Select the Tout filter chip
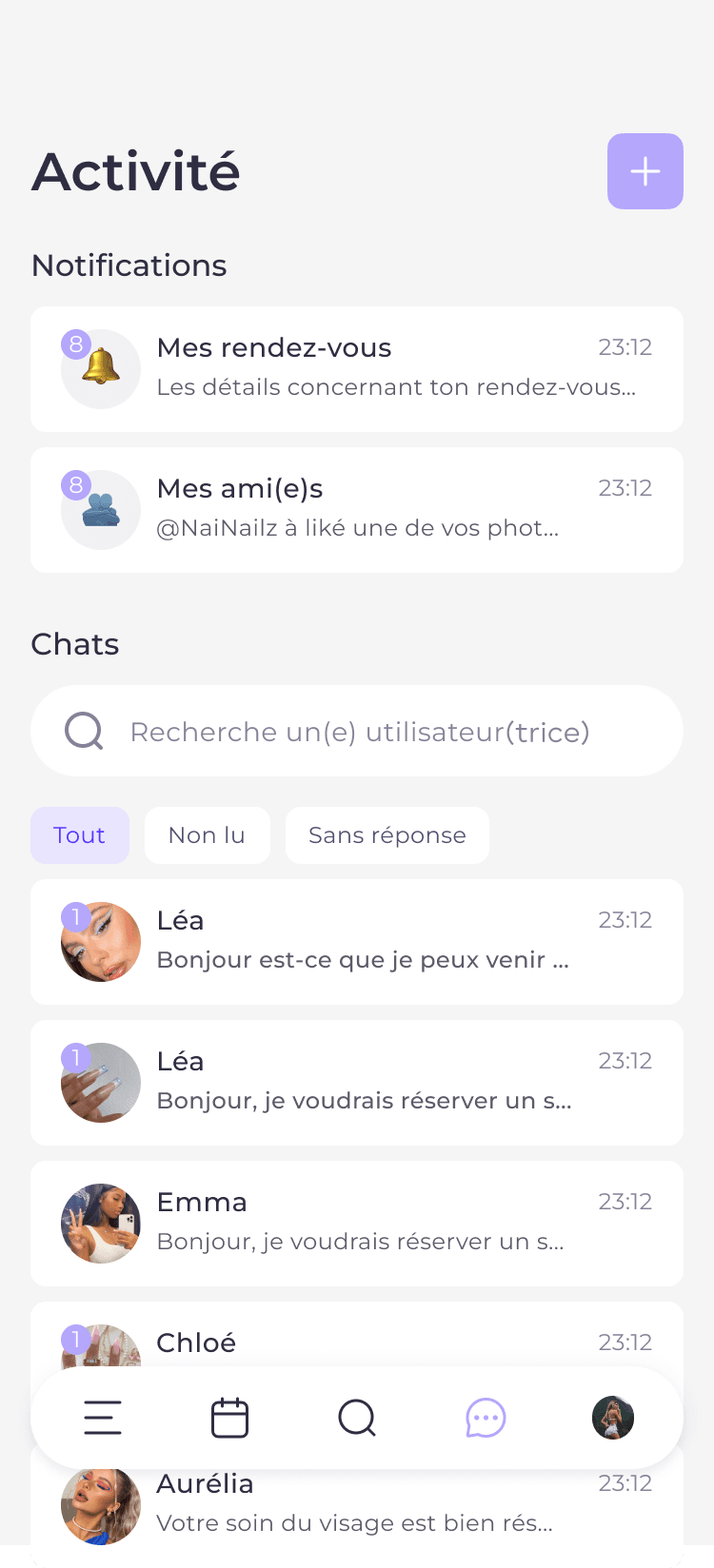Screen dimensions: 714x1568 point(80,835)
